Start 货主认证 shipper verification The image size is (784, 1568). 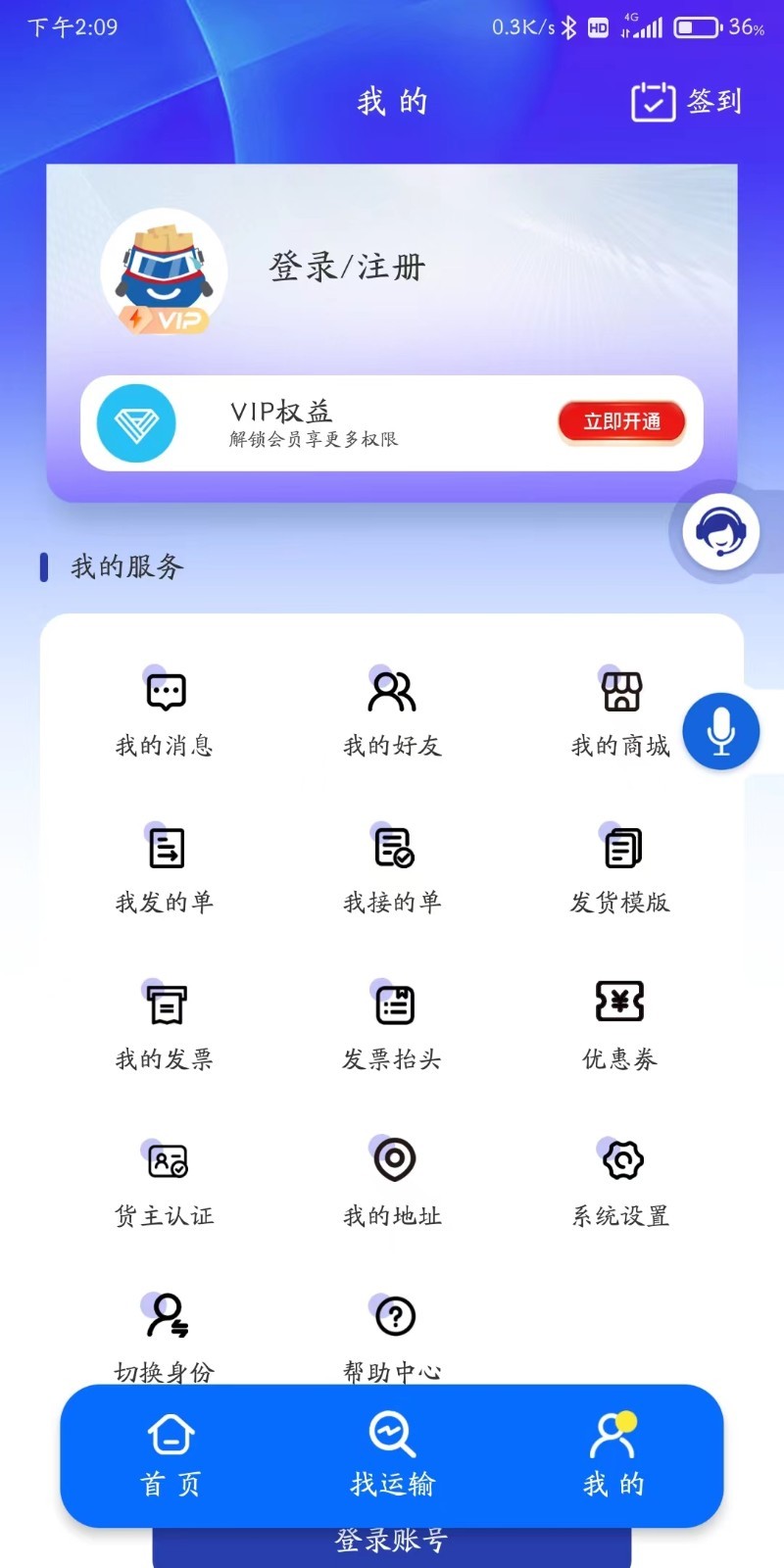coord(164,1181)
